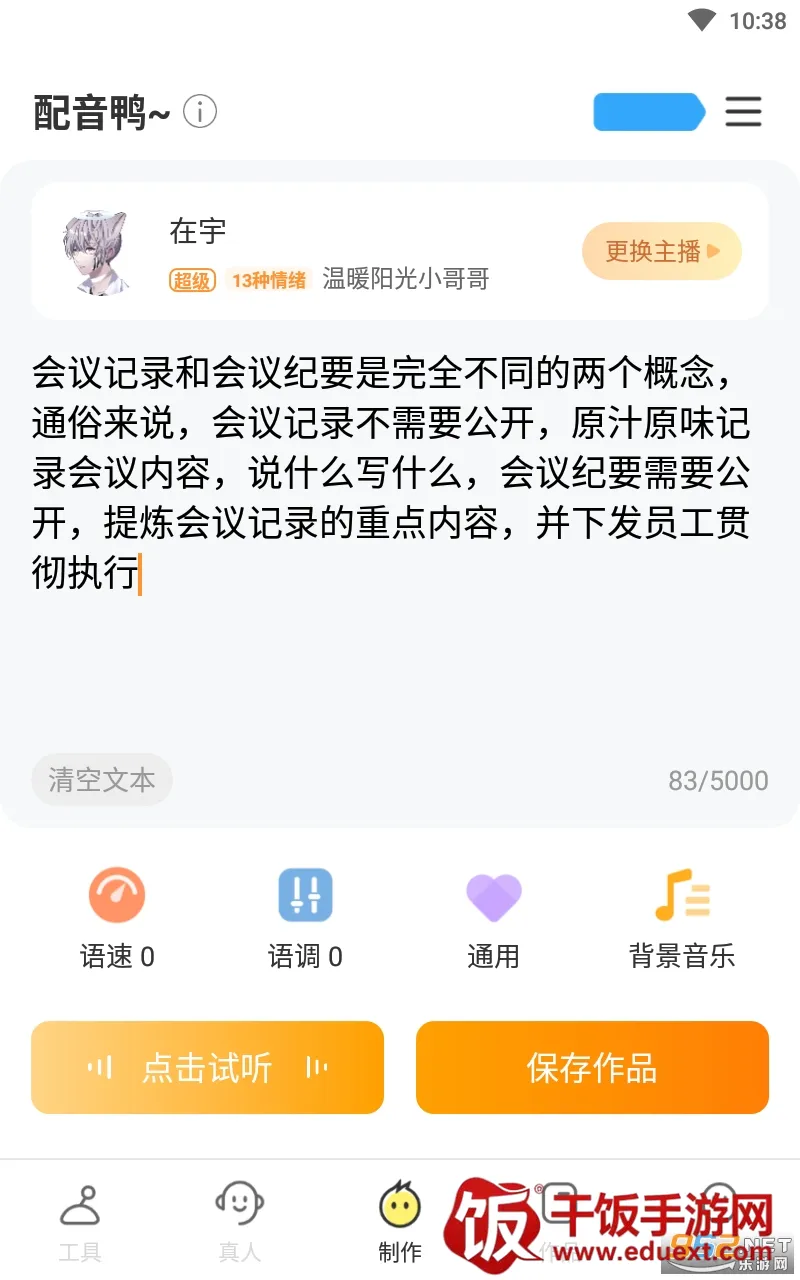Open the info icon beside 配音鸭
Viewport: 800px width, 1280px height.
click(x=200, y=112)
